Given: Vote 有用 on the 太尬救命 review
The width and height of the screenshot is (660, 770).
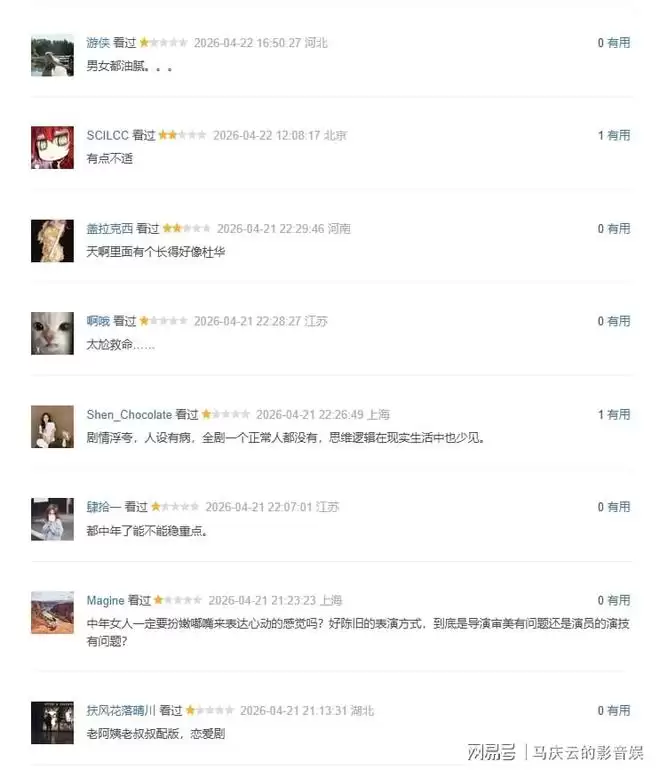Looking at the screenshot, I should click(x=620, y=321).
